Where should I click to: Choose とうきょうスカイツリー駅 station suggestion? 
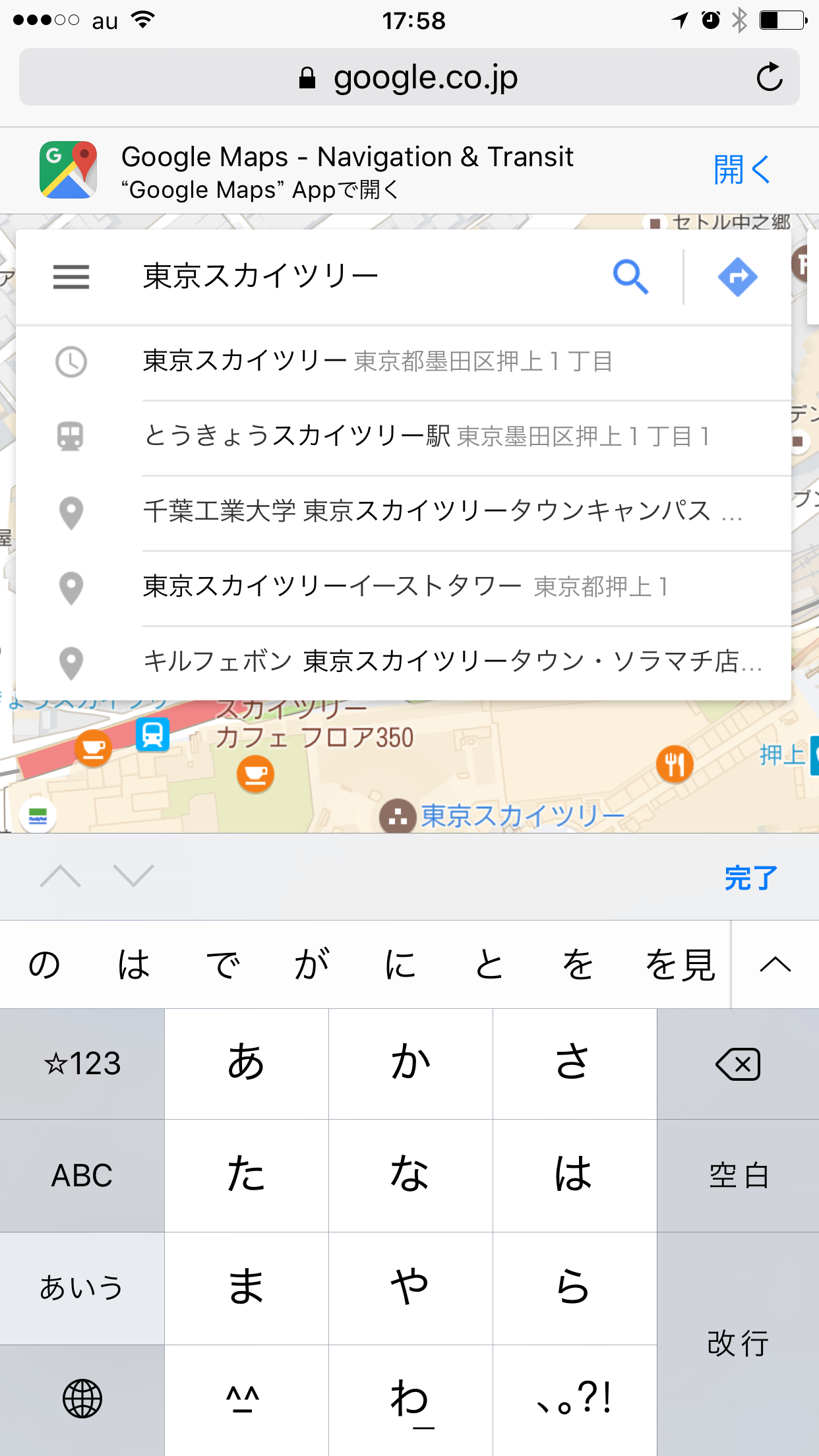404,437
